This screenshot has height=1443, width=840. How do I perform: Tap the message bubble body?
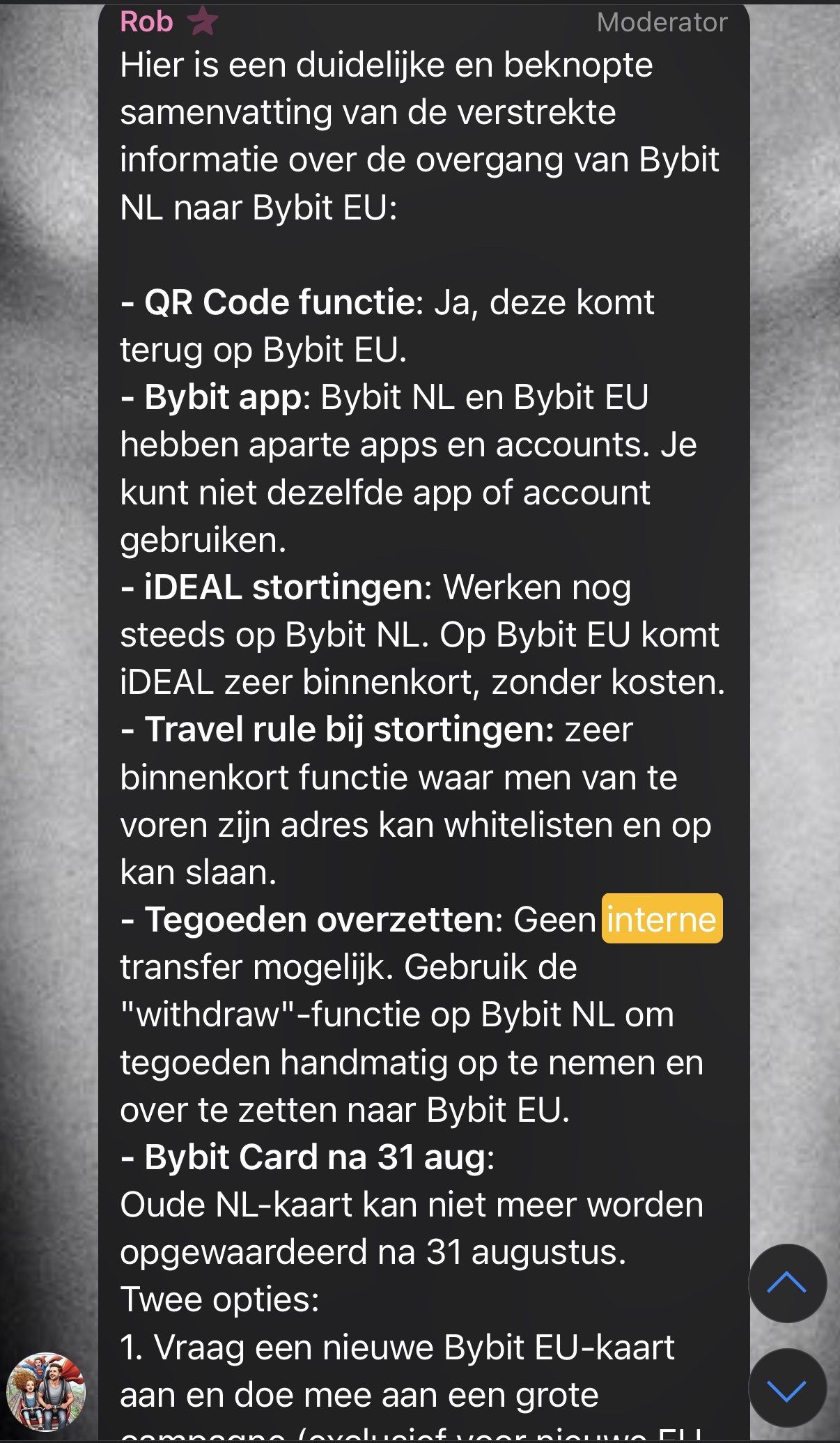[418, 697]
